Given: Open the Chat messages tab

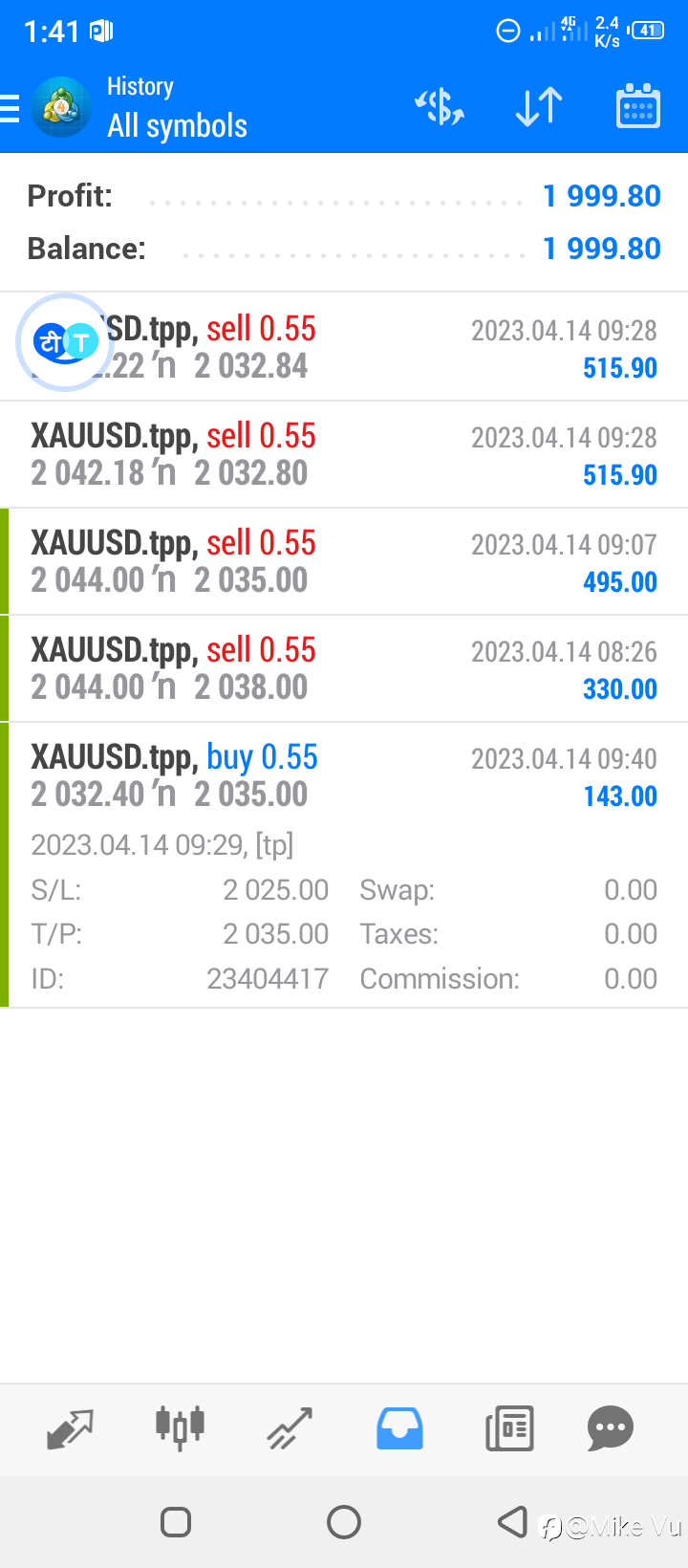Looking at the screenshot, I should (611, 1429).
